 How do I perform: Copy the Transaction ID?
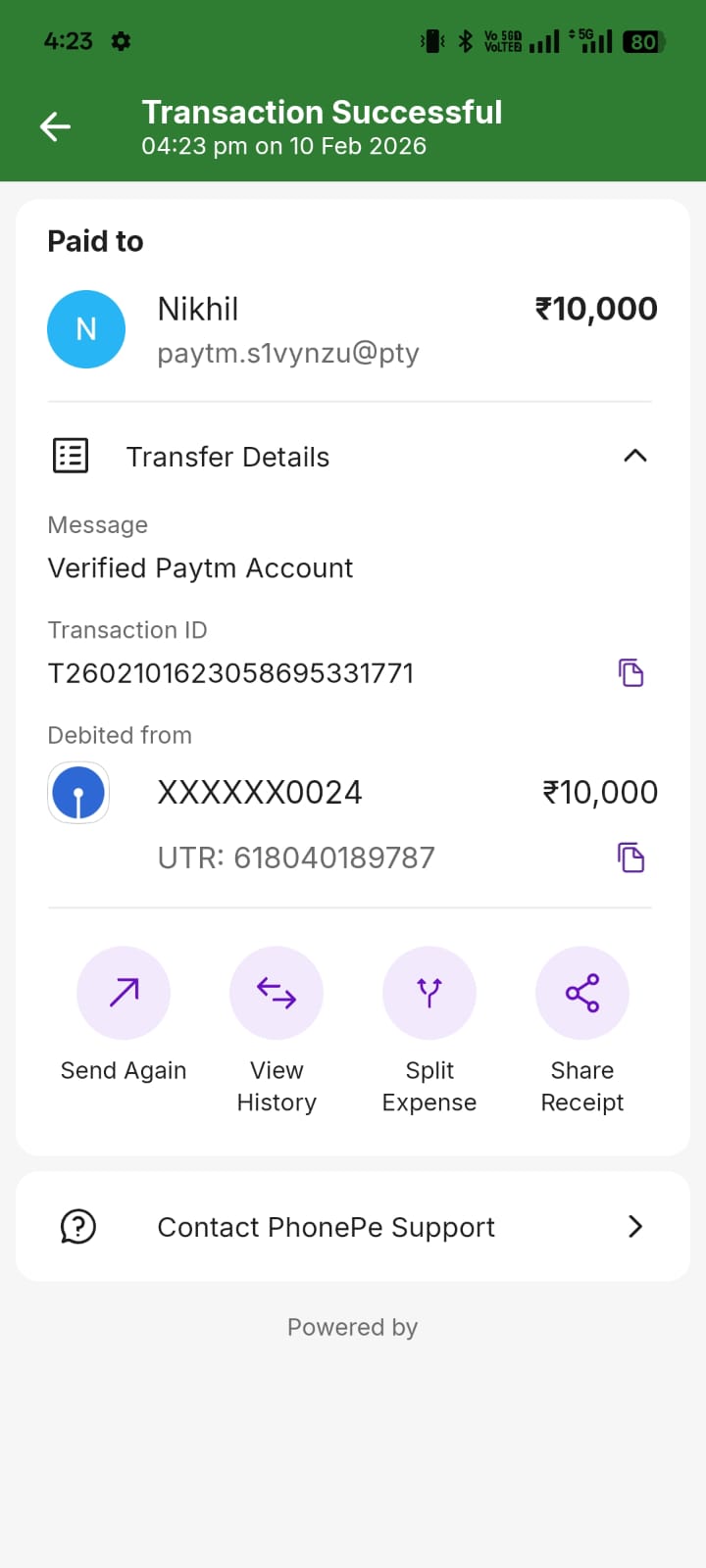tap(630, 672)
